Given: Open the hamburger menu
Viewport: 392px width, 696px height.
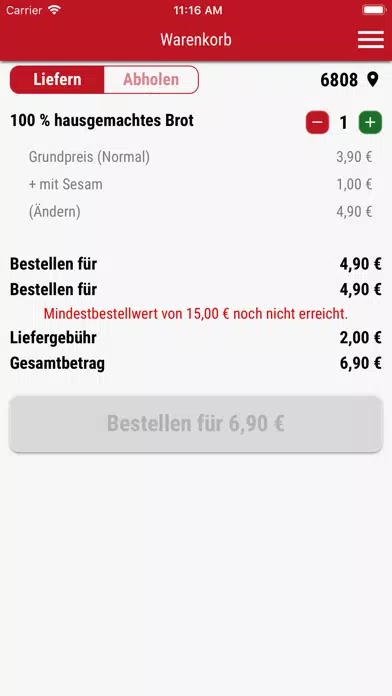Looking at the screenshot, I should pyautogui.click(x=371, y=40).
